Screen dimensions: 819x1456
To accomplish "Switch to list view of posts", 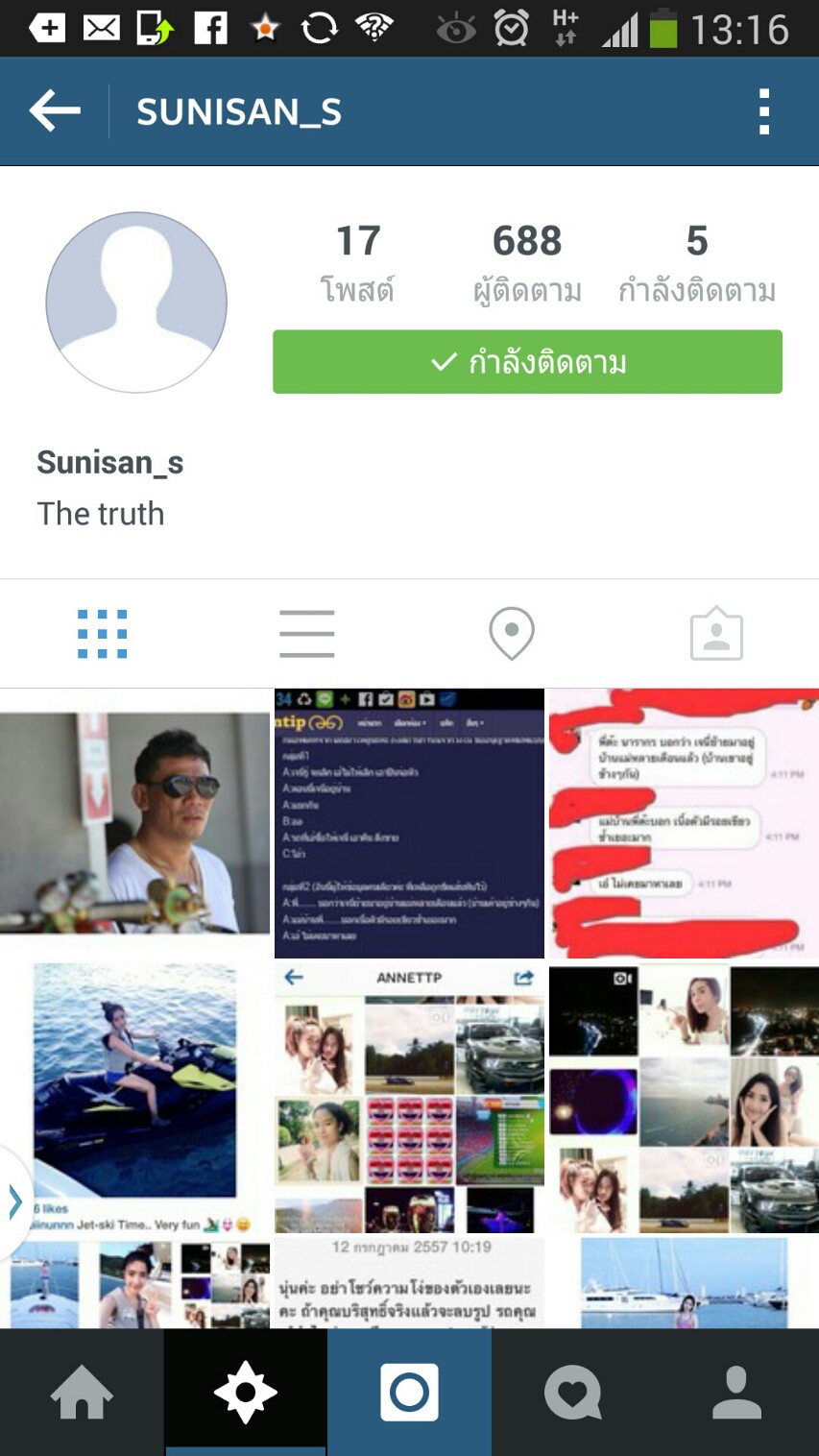I will [307, 634].
